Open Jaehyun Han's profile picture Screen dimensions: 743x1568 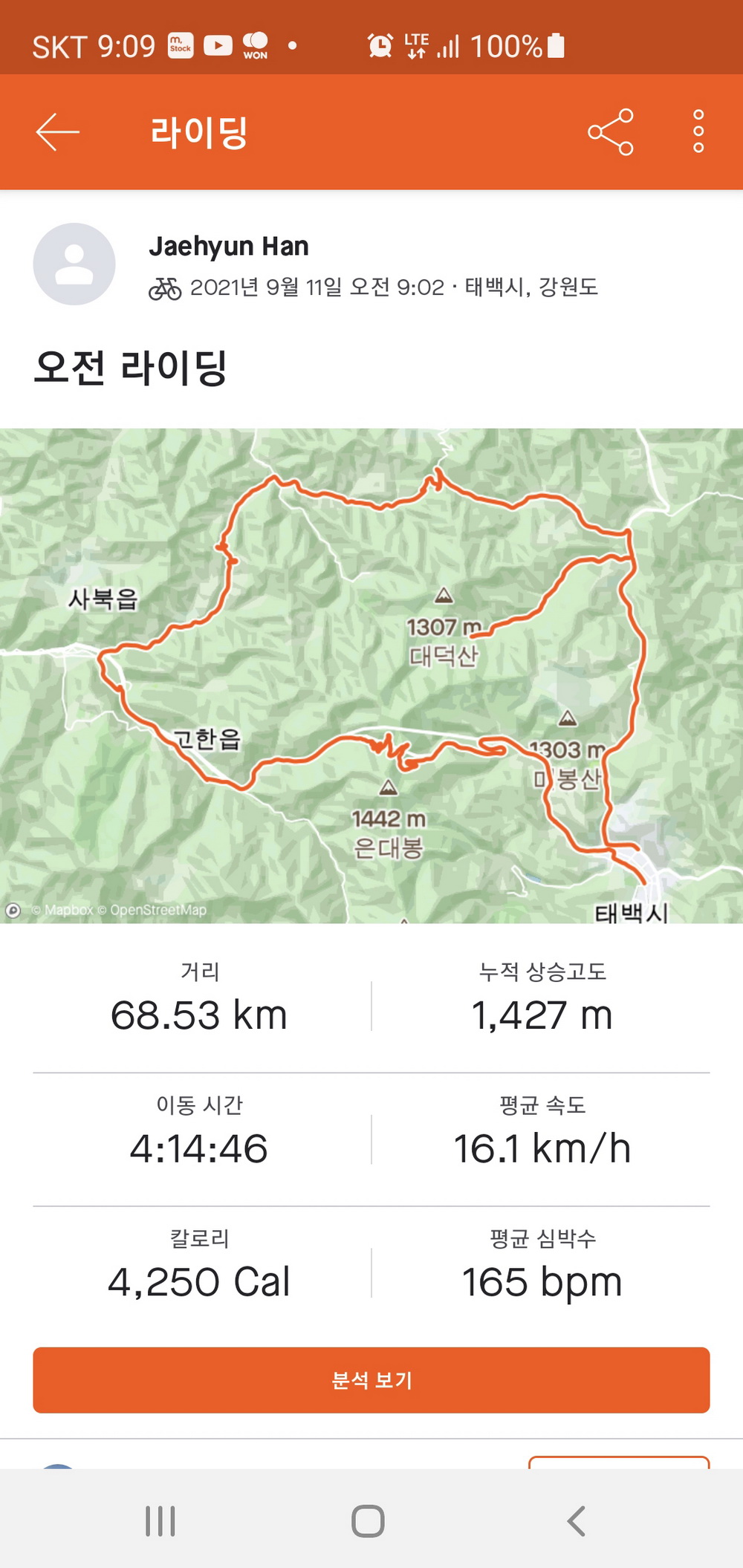point(74,264)
